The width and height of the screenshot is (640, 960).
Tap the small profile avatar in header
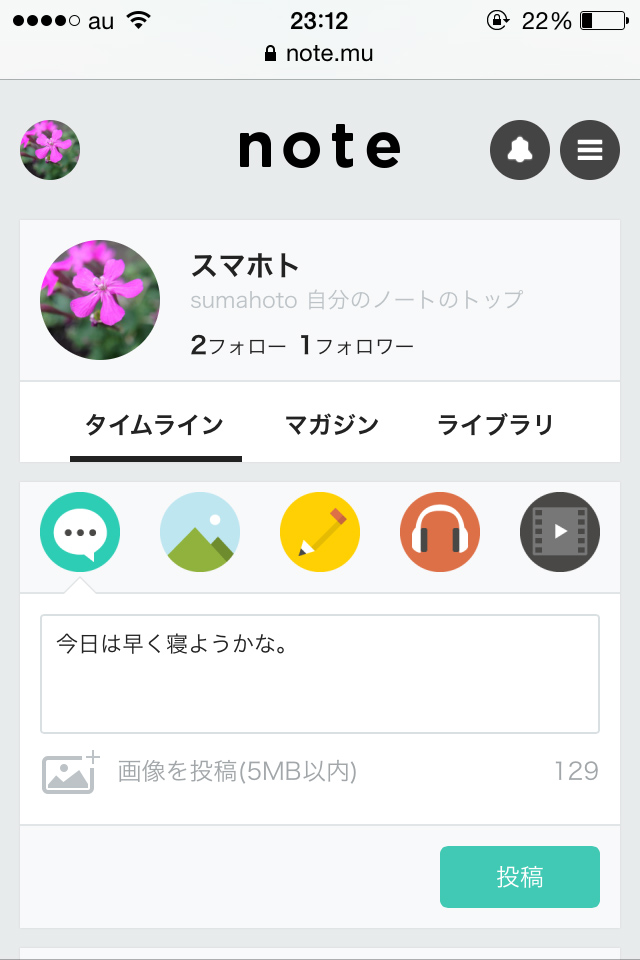[x=50, y=150]
